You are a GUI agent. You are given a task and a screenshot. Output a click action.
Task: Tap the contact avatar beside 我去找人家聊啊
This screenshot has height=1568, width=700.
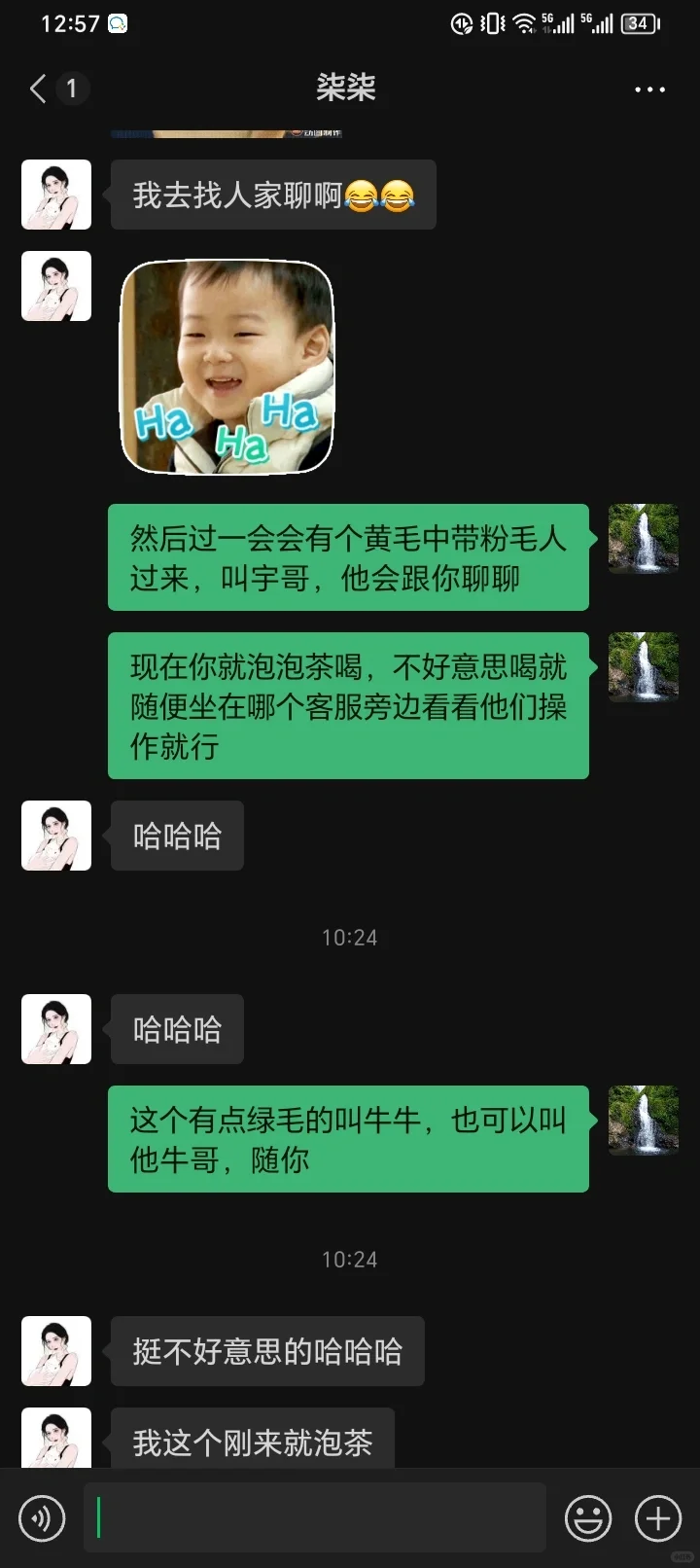(x=56, y=196)
